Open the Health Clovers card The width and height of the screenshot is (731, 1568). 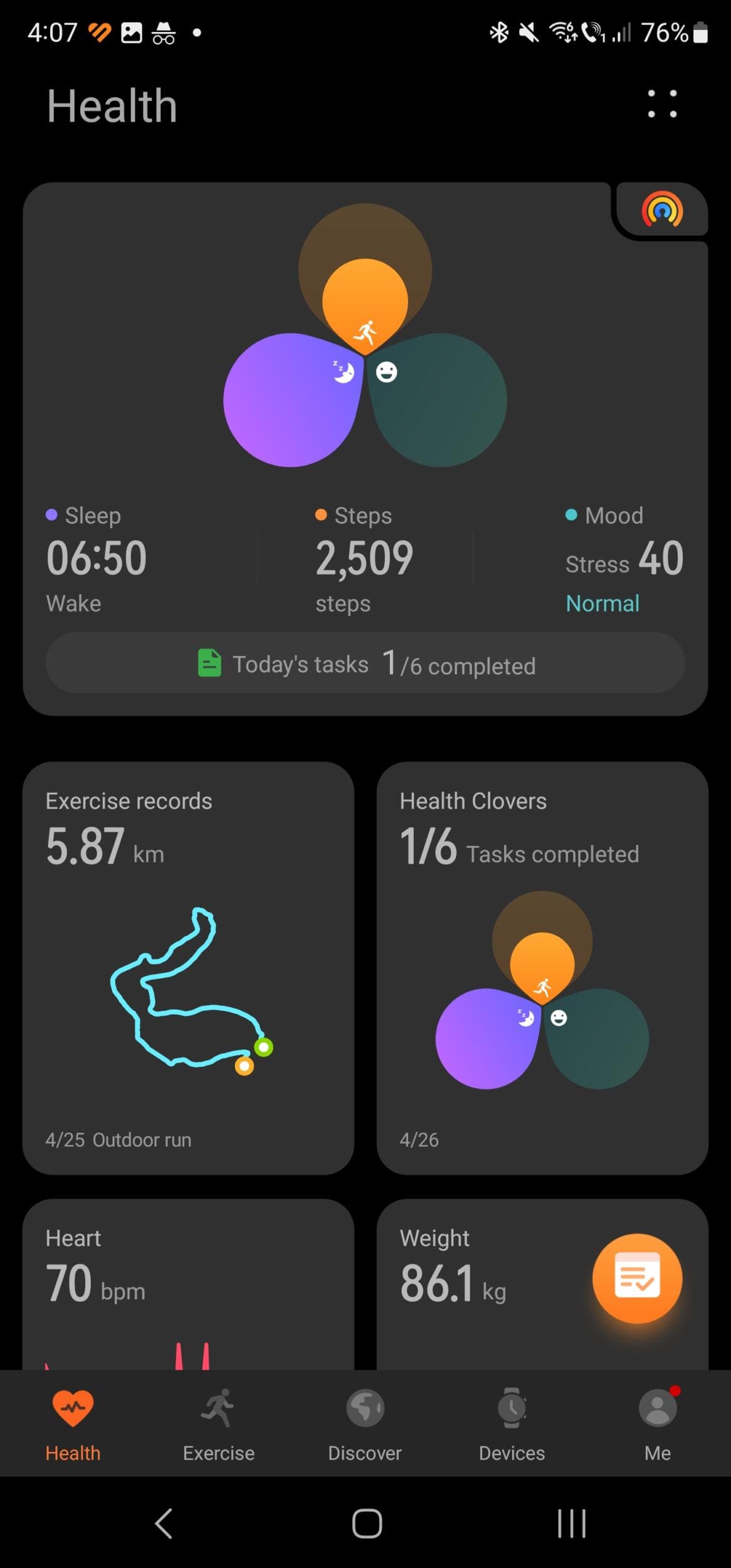click(x=542, y=968)
